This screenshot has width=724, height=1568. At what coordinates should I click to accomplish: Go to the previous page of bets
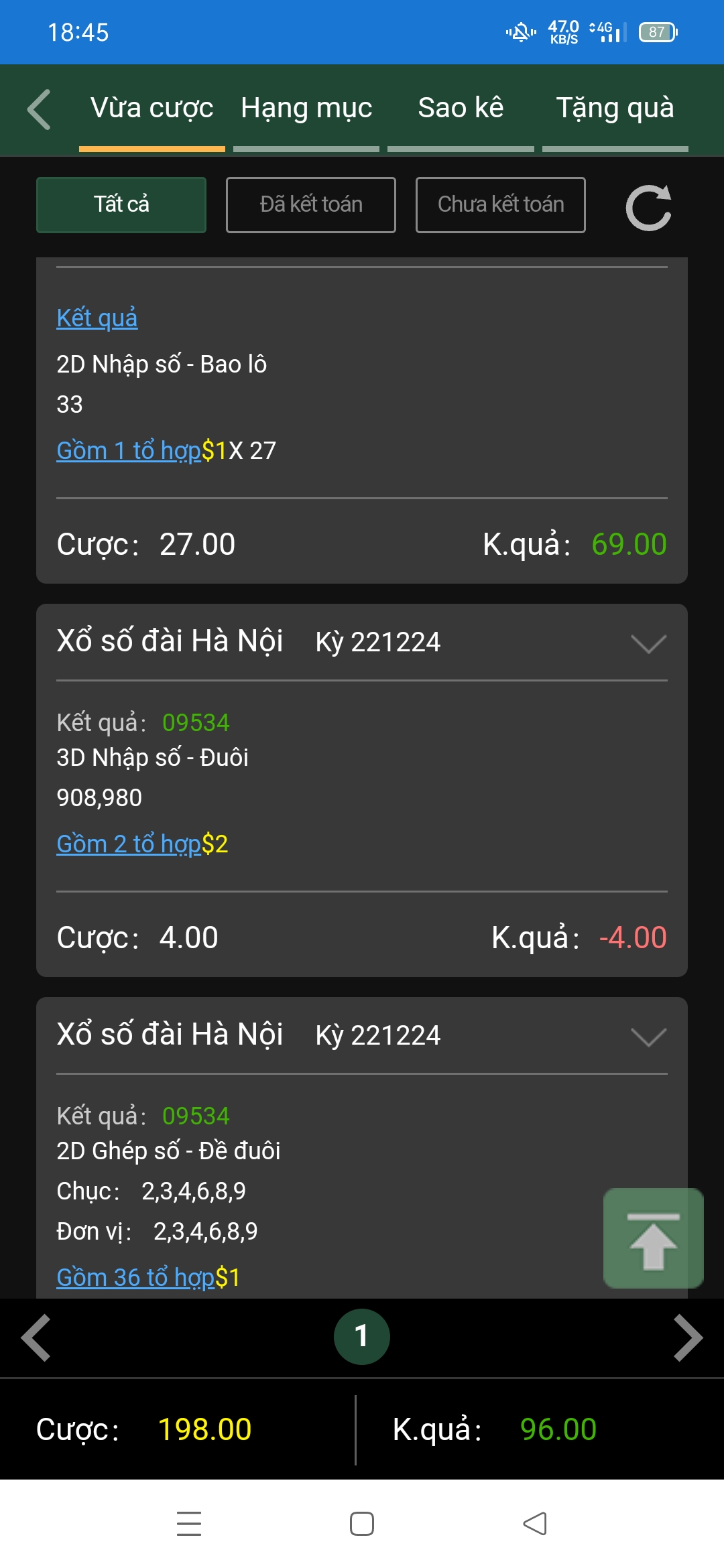point(37,1337)
